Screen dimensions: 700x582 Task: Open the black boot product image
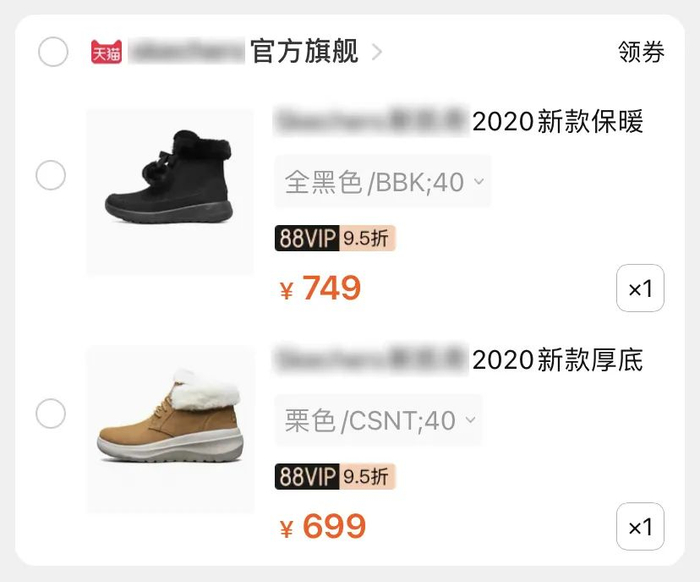tap(169, 192)
